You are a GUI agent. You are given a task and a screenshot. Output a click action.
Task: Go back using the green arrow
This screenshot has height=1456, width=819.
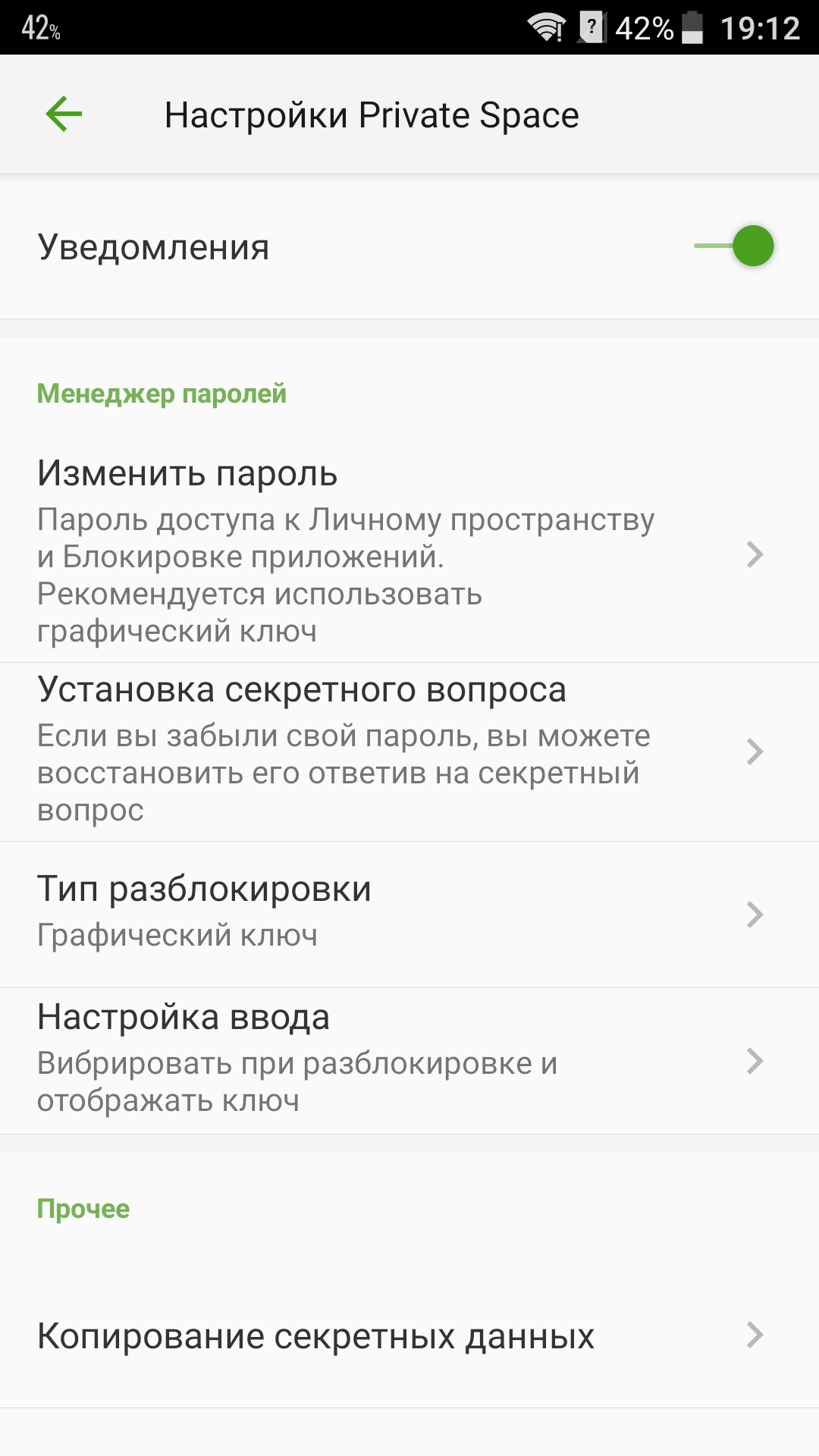(x=64, y=115)
